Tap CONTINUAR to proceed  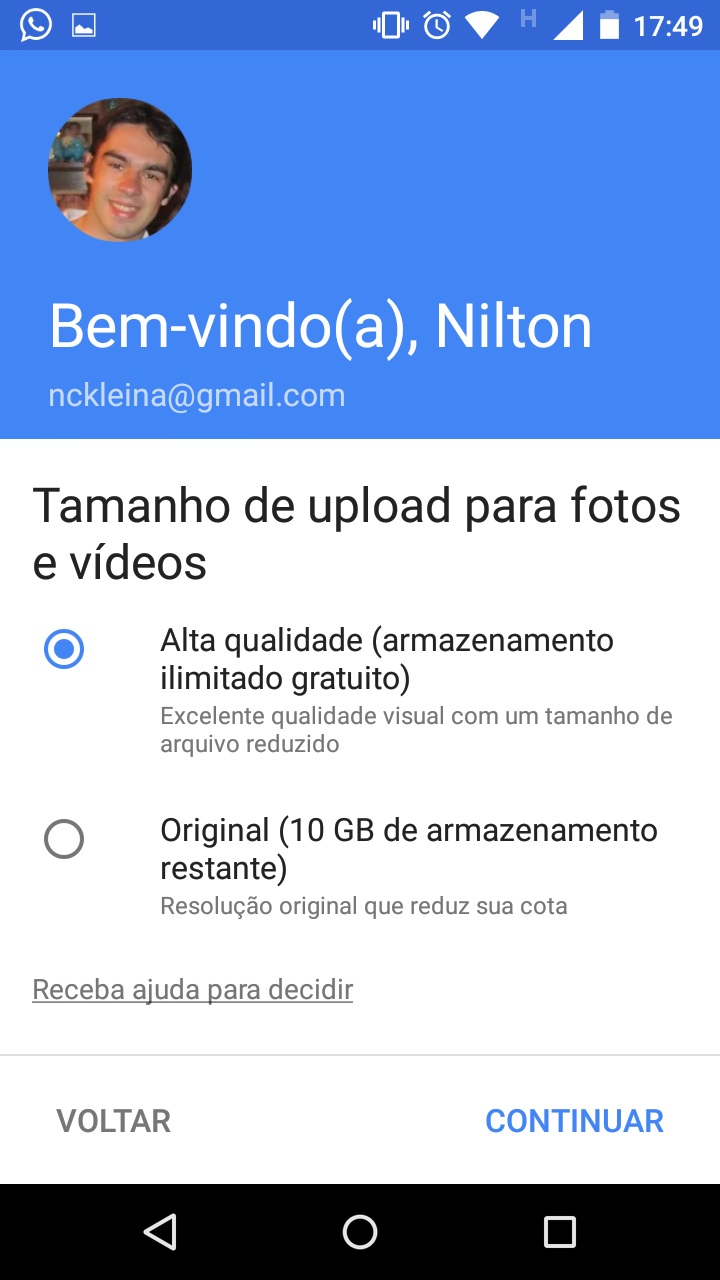(574, 1121)
